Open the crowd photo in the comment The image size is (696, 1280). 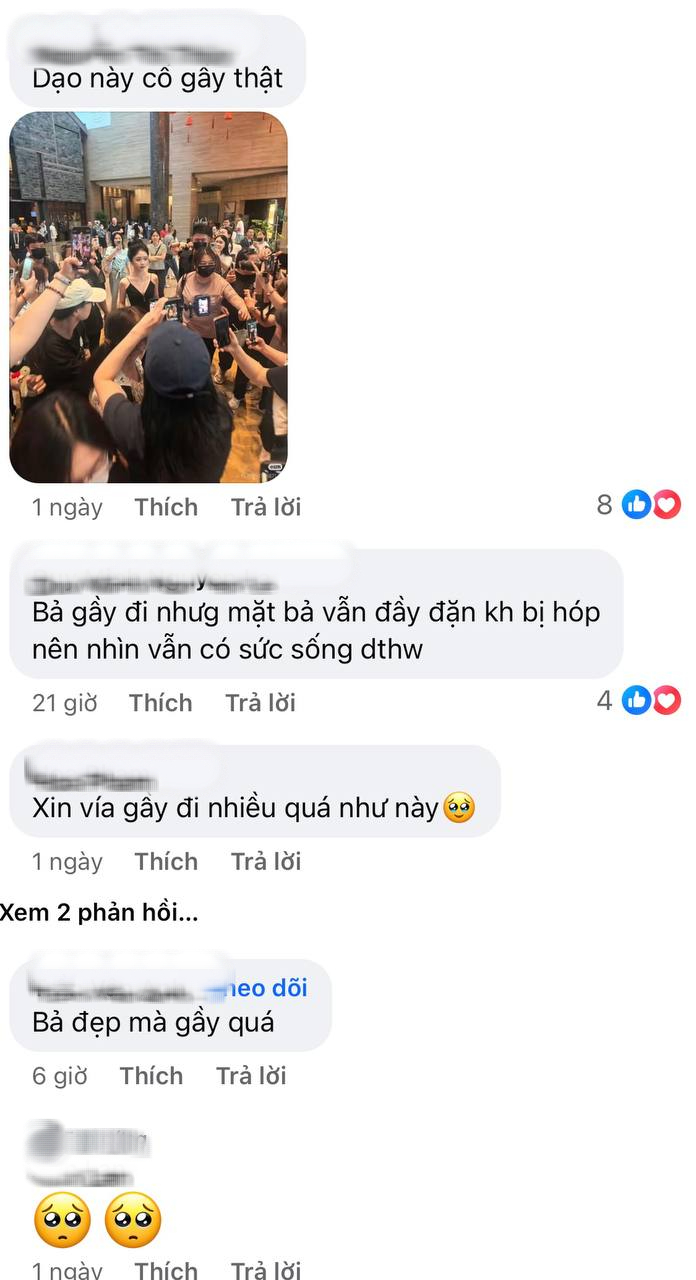pyautogui.click(x=148, y=297)
